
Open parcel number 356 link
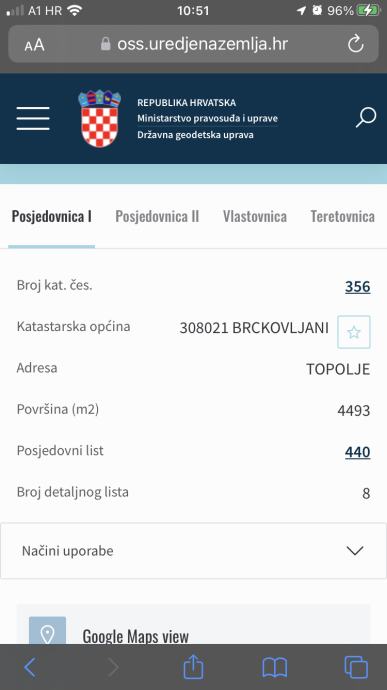click(358, 286)
